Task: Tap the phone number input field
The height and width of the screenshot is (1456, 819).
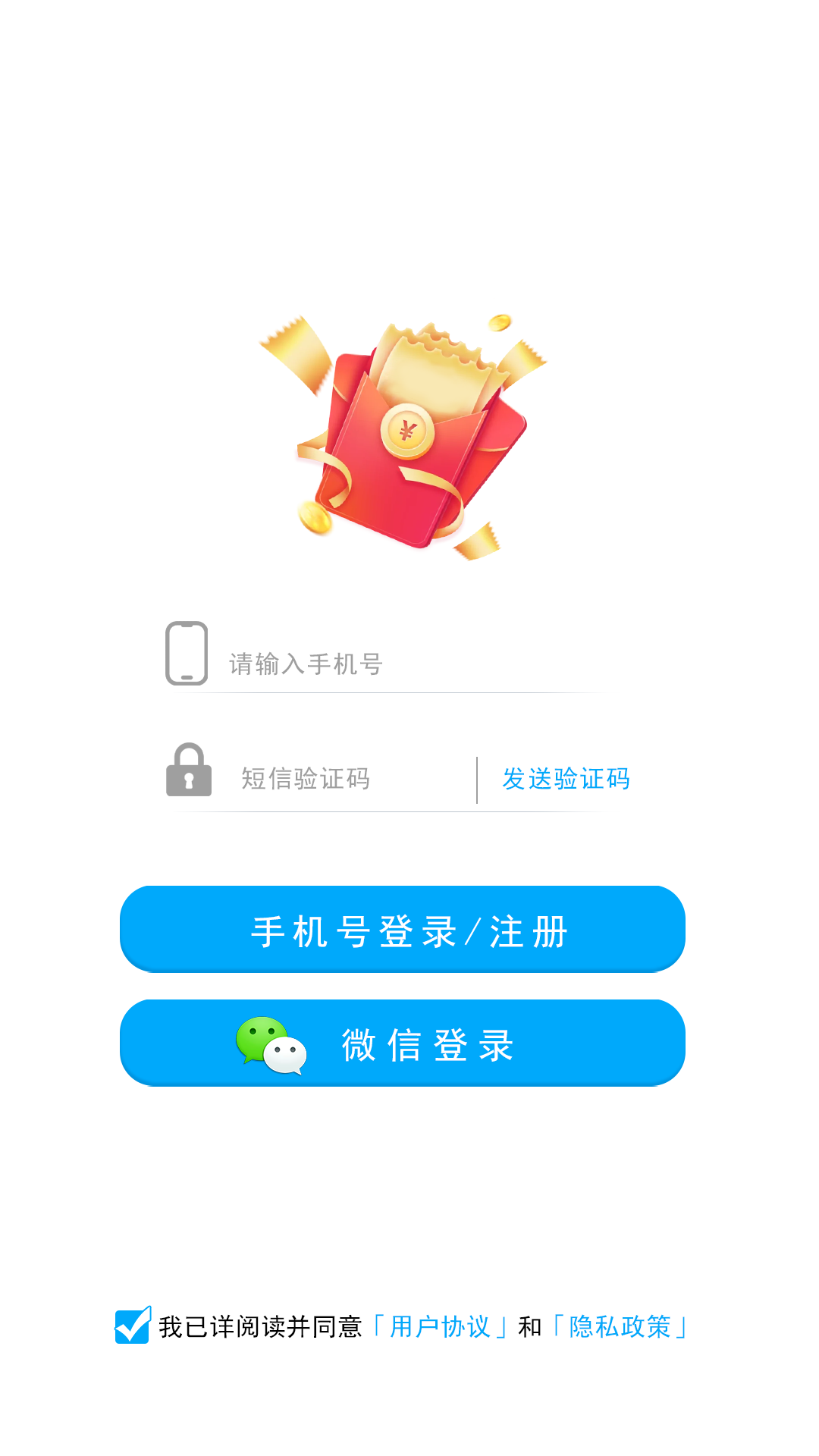Action: (x=409, y=664)
